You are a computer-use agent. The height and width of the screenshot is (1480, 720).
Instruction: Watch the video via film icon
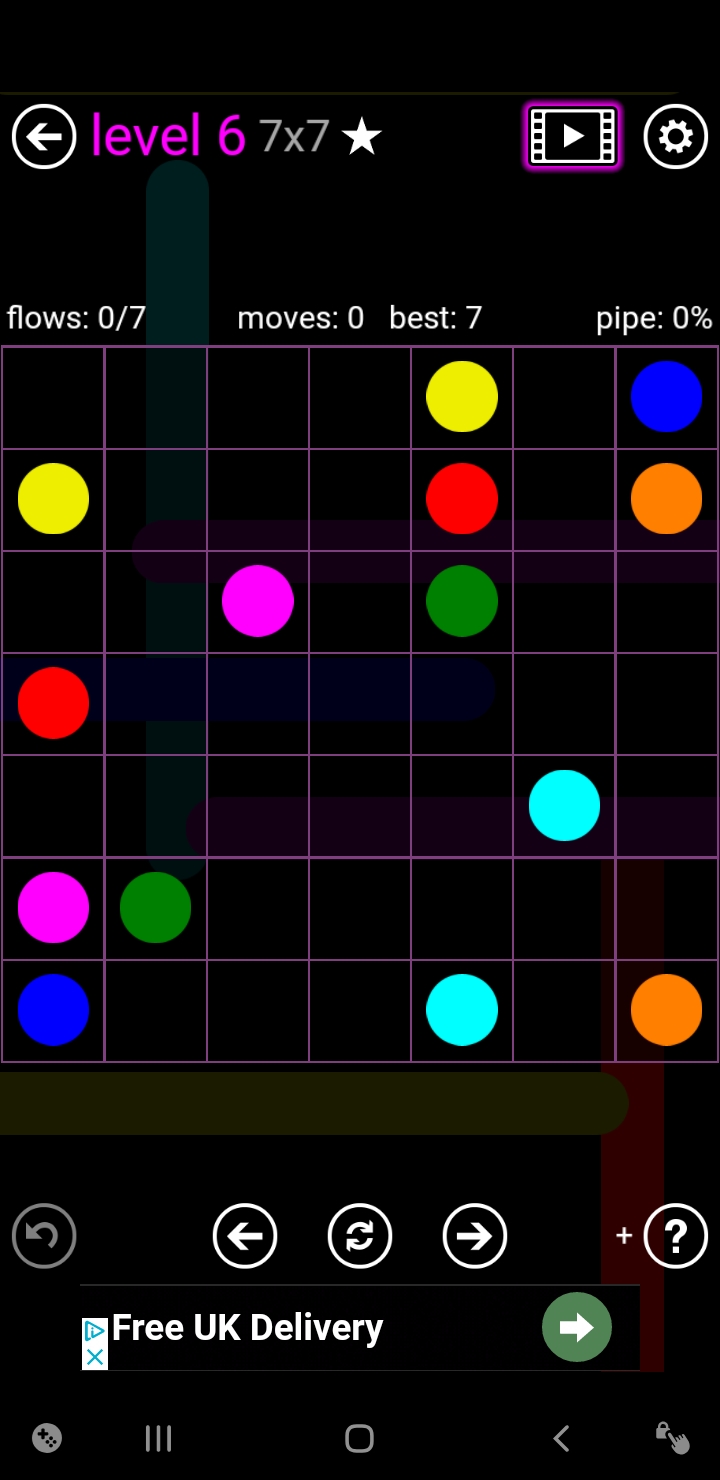pos(573,136)
